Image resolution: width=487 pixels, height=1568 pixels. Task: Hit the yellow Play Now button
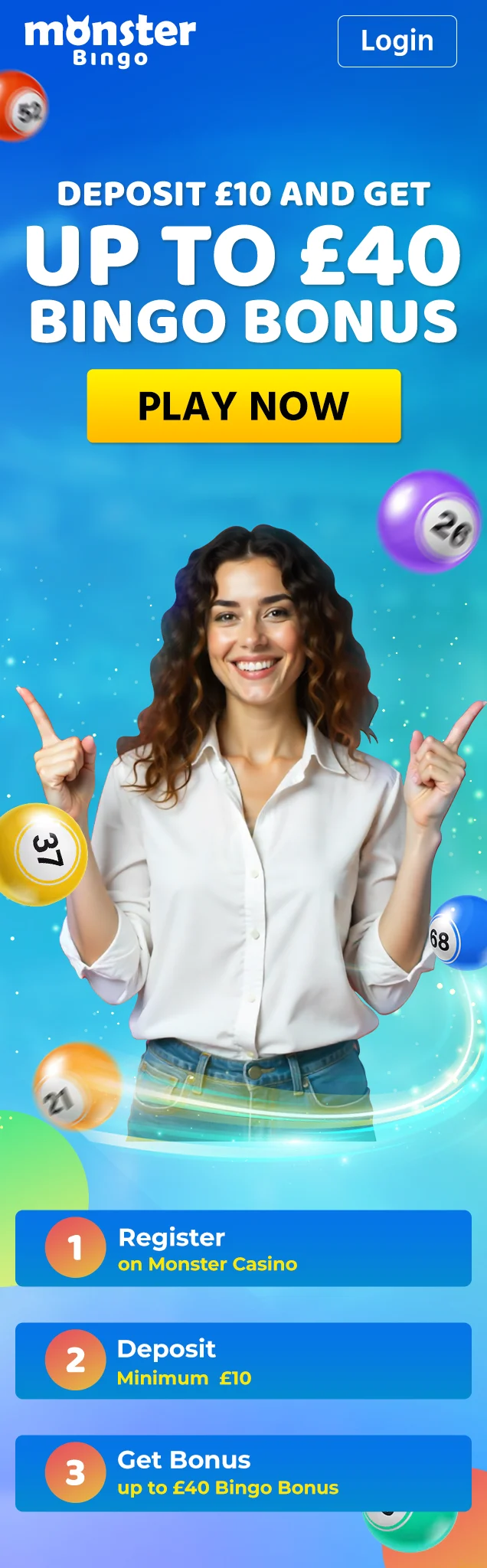pos(243,406)
